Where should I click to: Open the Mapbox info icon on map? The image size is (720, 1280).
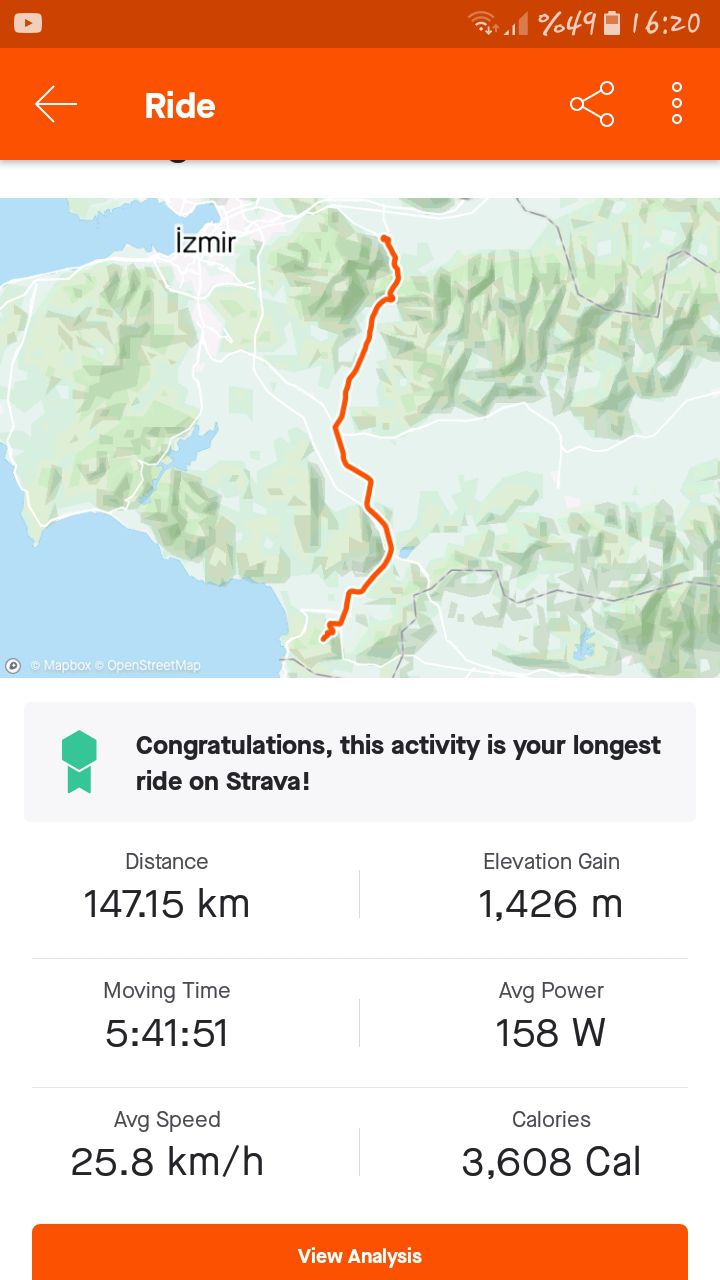tap(13, 665)
